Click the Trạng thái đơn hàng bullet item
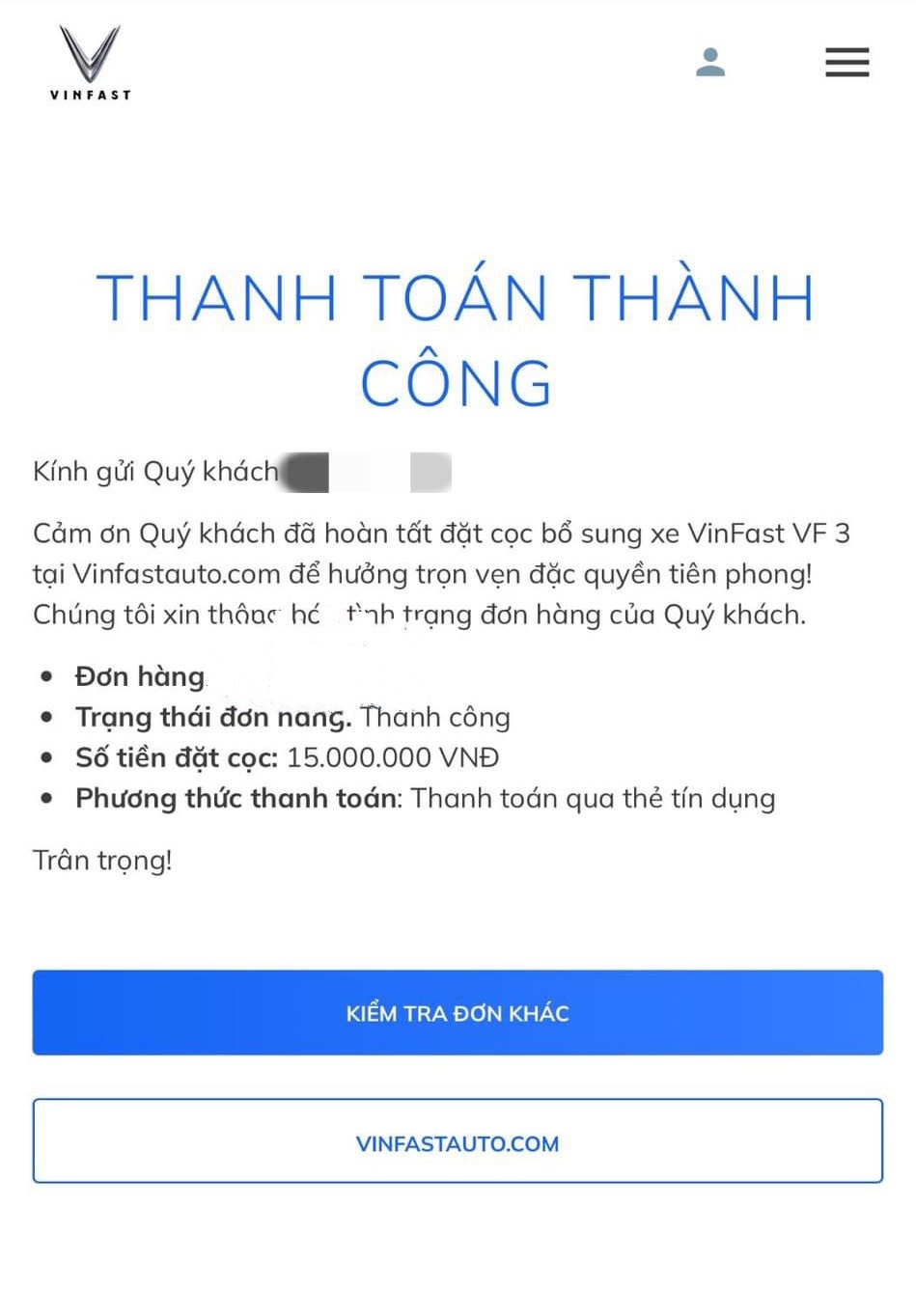Image resolution: width=916 pixels, height=1316 pixels. [x=290, y=717]
